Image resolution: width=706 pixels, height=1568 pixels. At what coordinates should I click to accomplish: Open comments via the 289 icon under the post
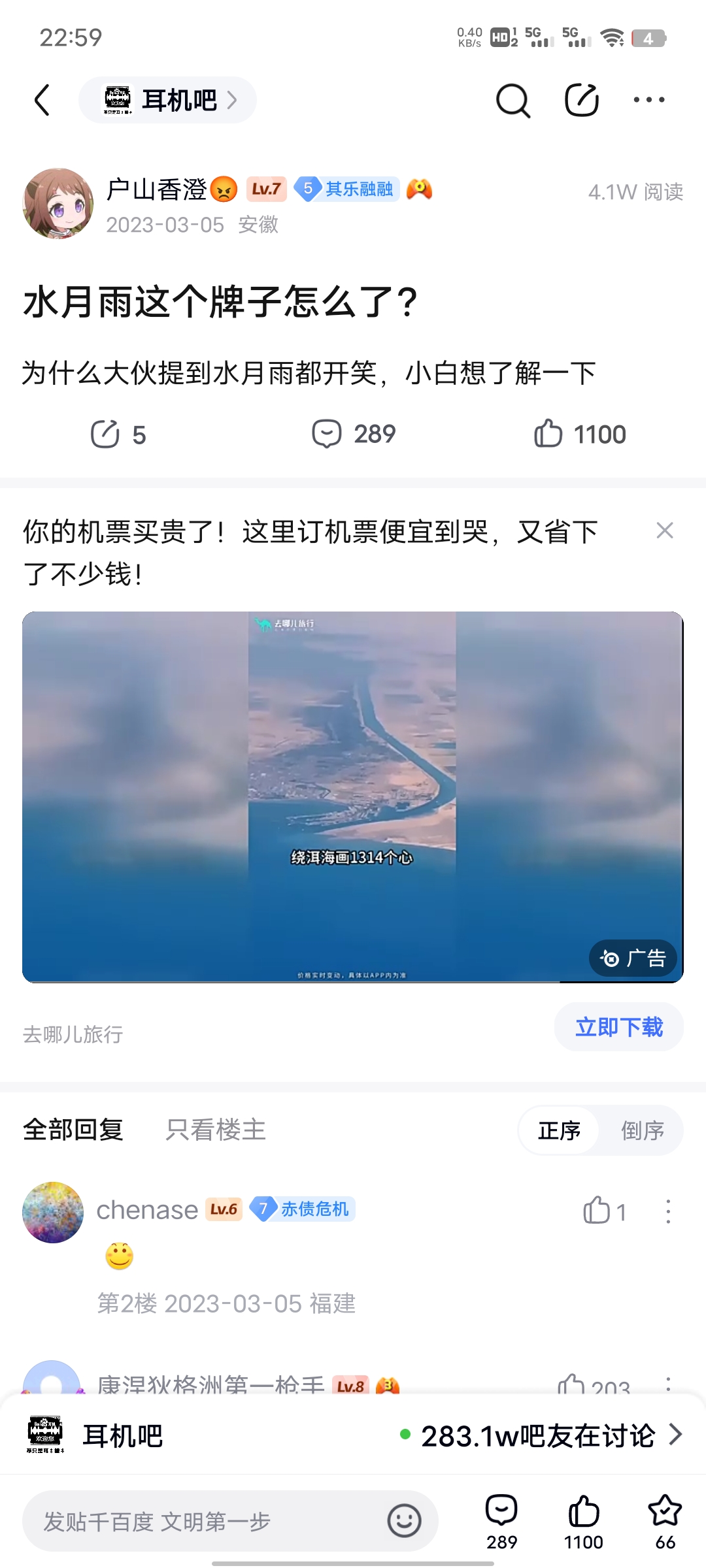(x=354, y=434)
